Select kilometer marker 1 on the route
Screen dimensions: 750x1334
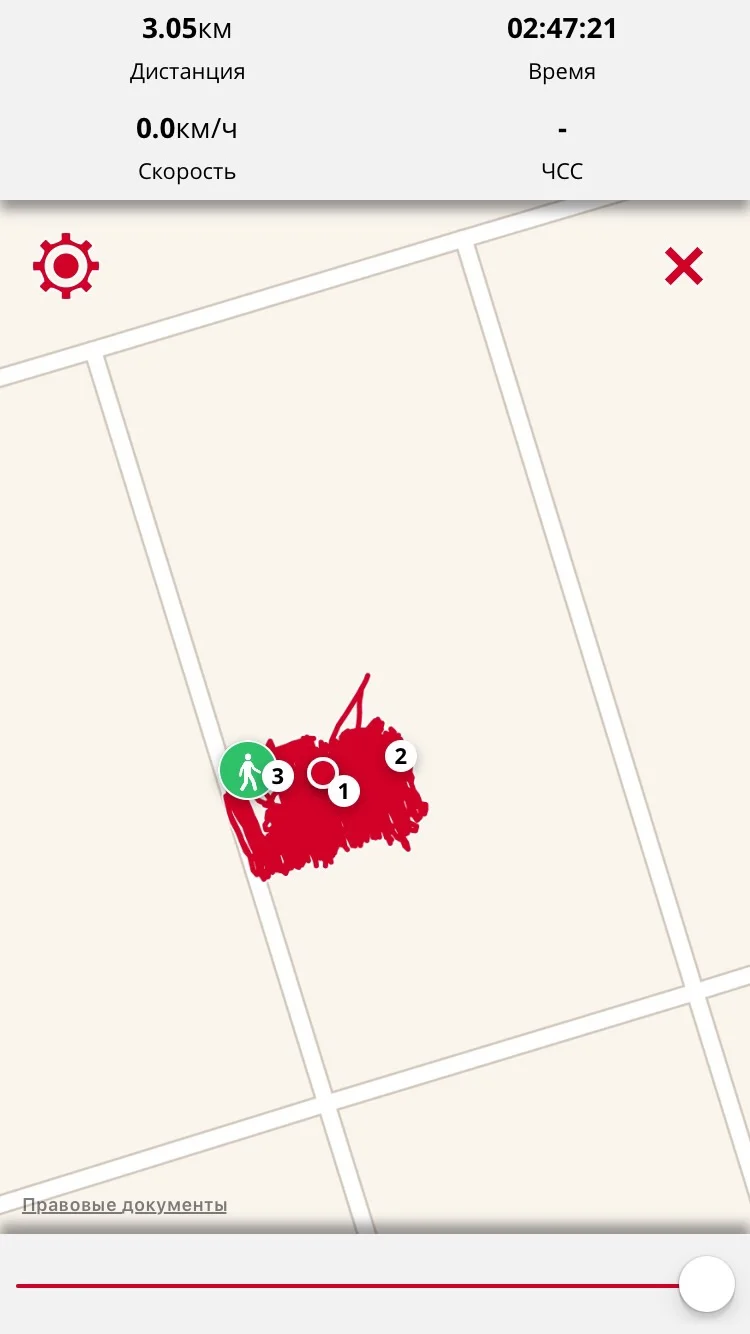343,792
